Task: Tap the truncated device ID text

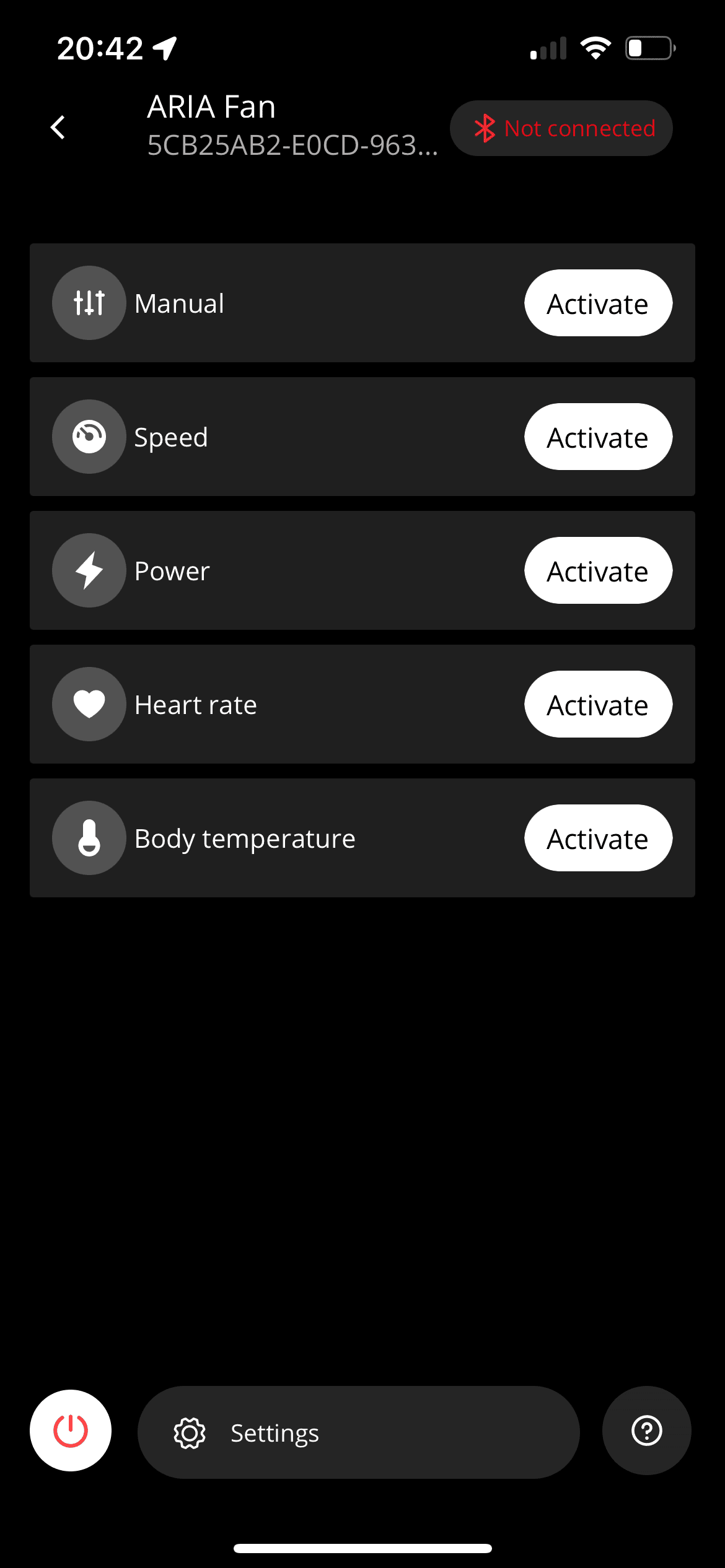Action: tap(291, 147)
